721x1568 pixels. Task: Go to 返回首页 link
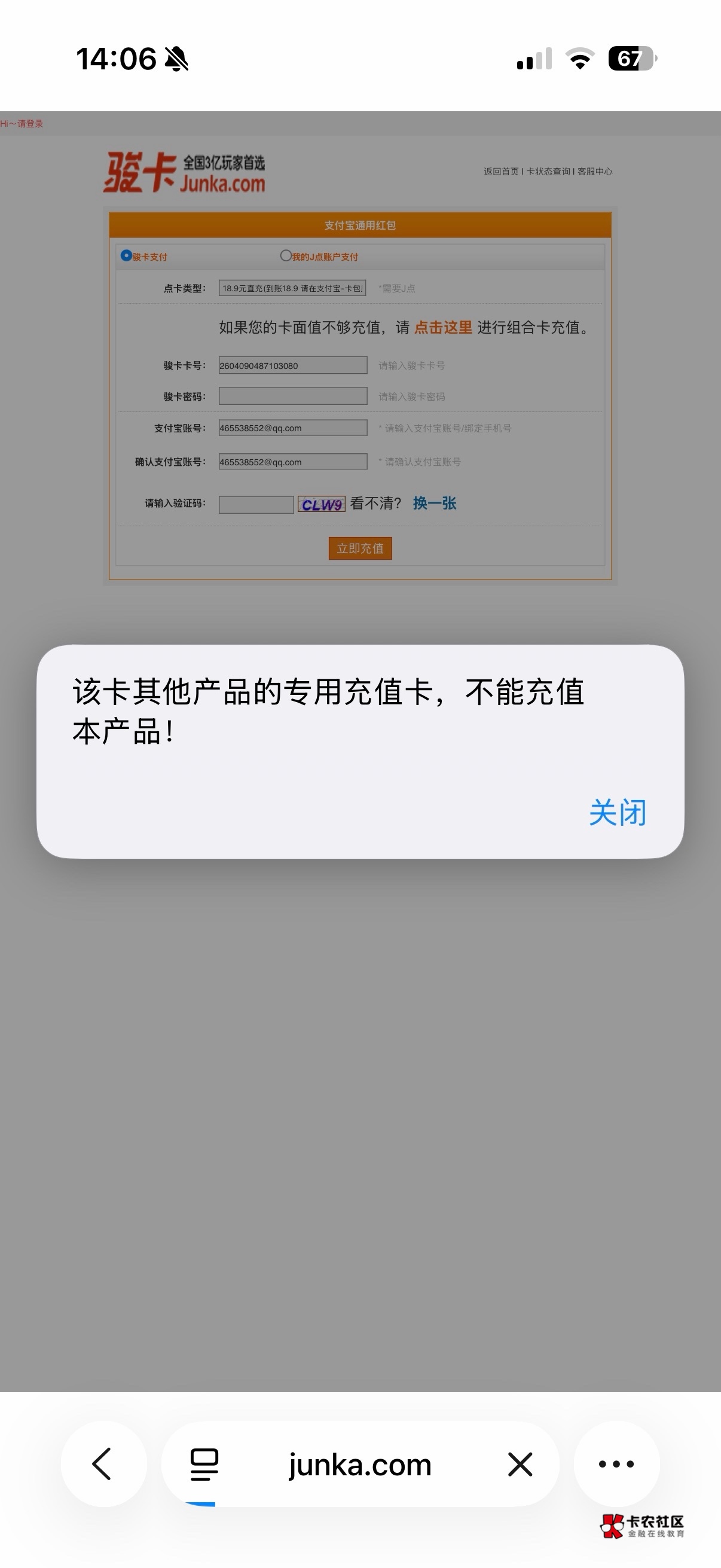coord(501,172)
